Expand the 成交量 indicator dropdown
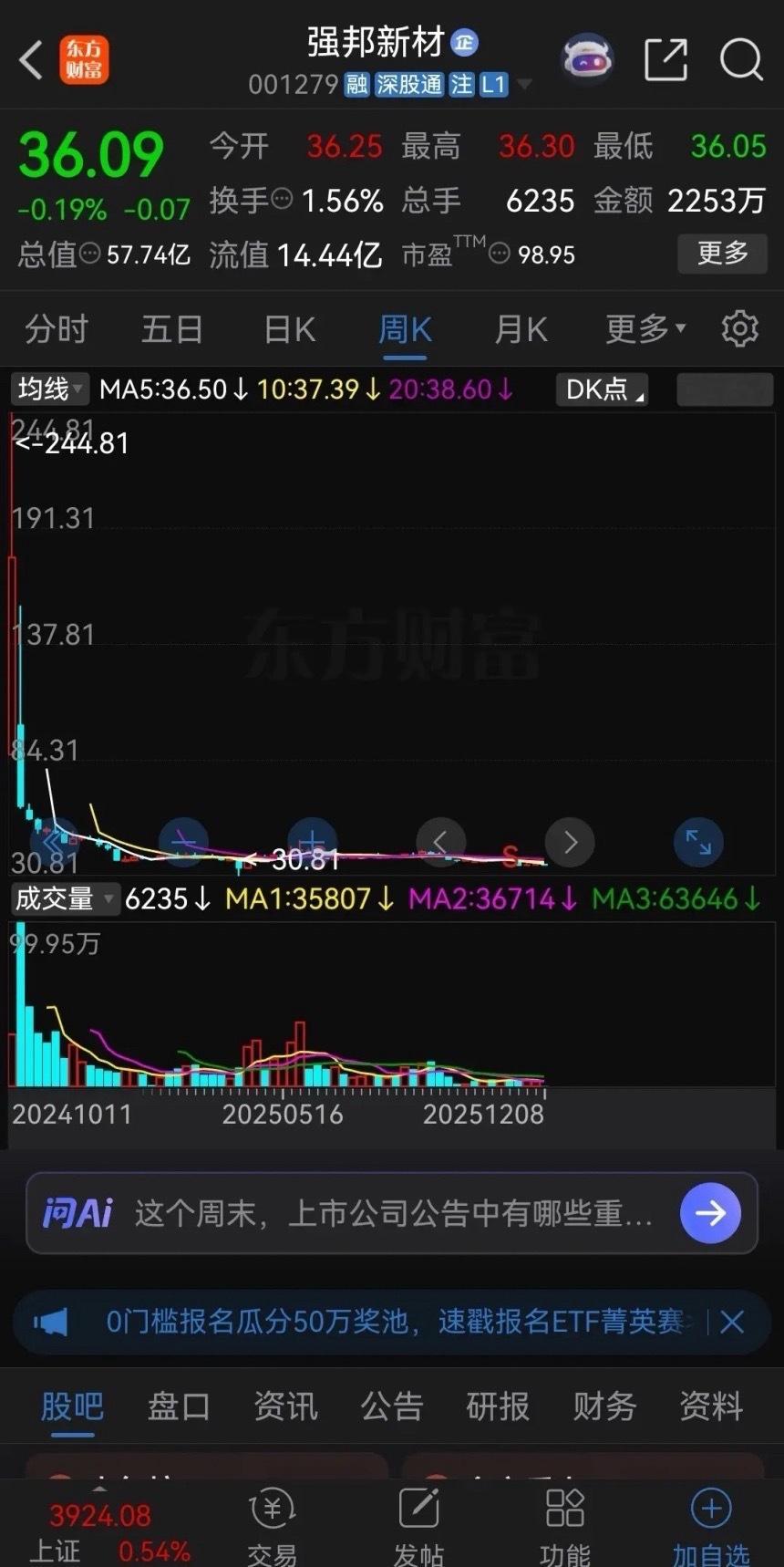 click(64, 899)
